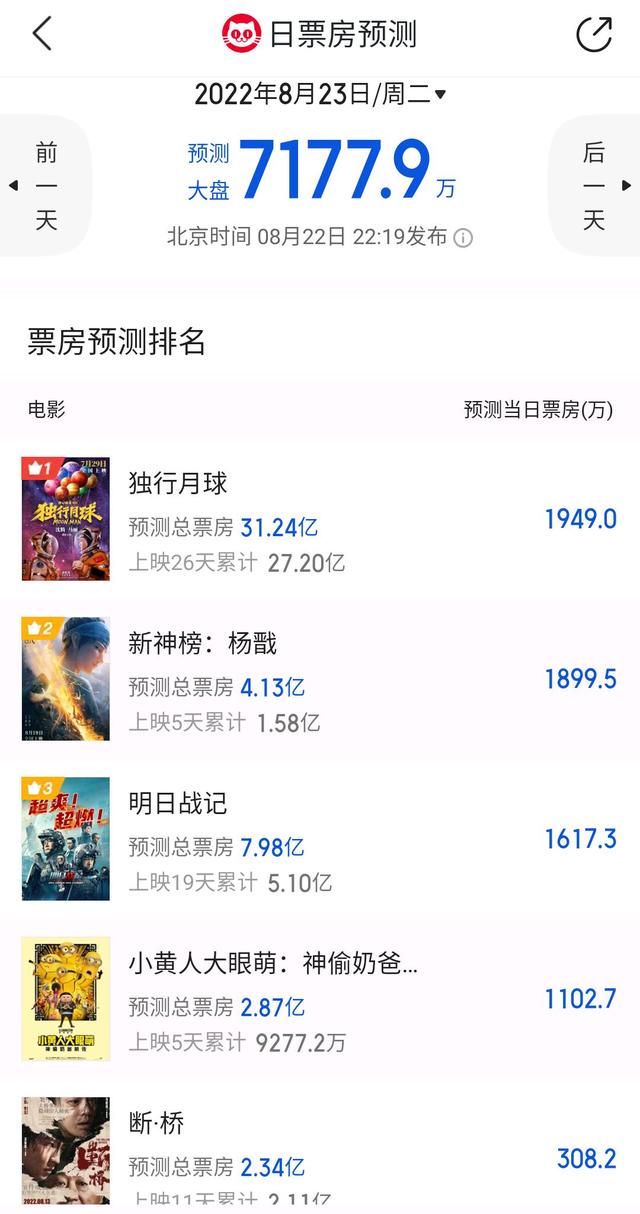Screen dimensions: 640x1214
Task: Open 小黄人大眼萌：神偷奶爸 entry
Action: click(320, 998)
